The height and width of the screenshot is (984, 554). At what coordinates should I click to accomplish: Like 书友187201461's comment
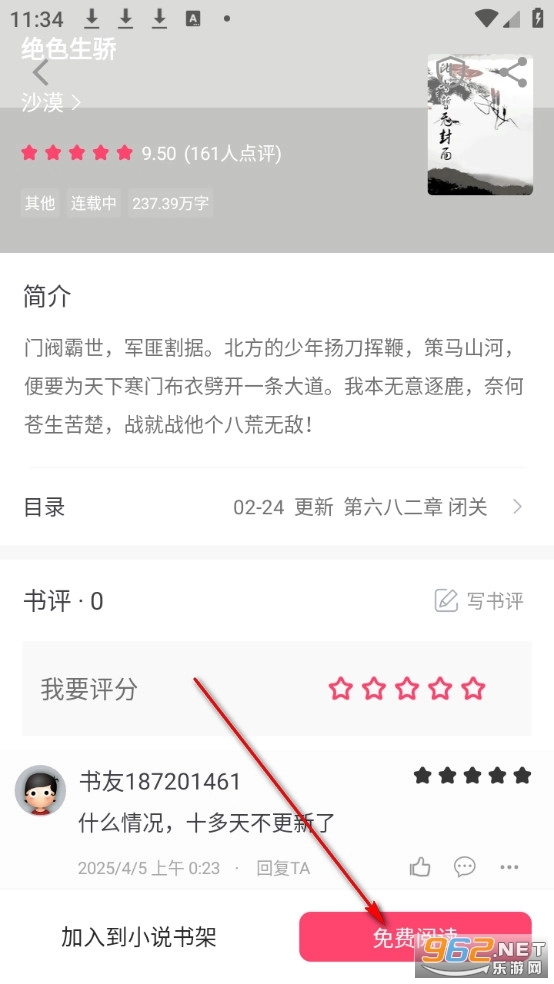[420, 867]
